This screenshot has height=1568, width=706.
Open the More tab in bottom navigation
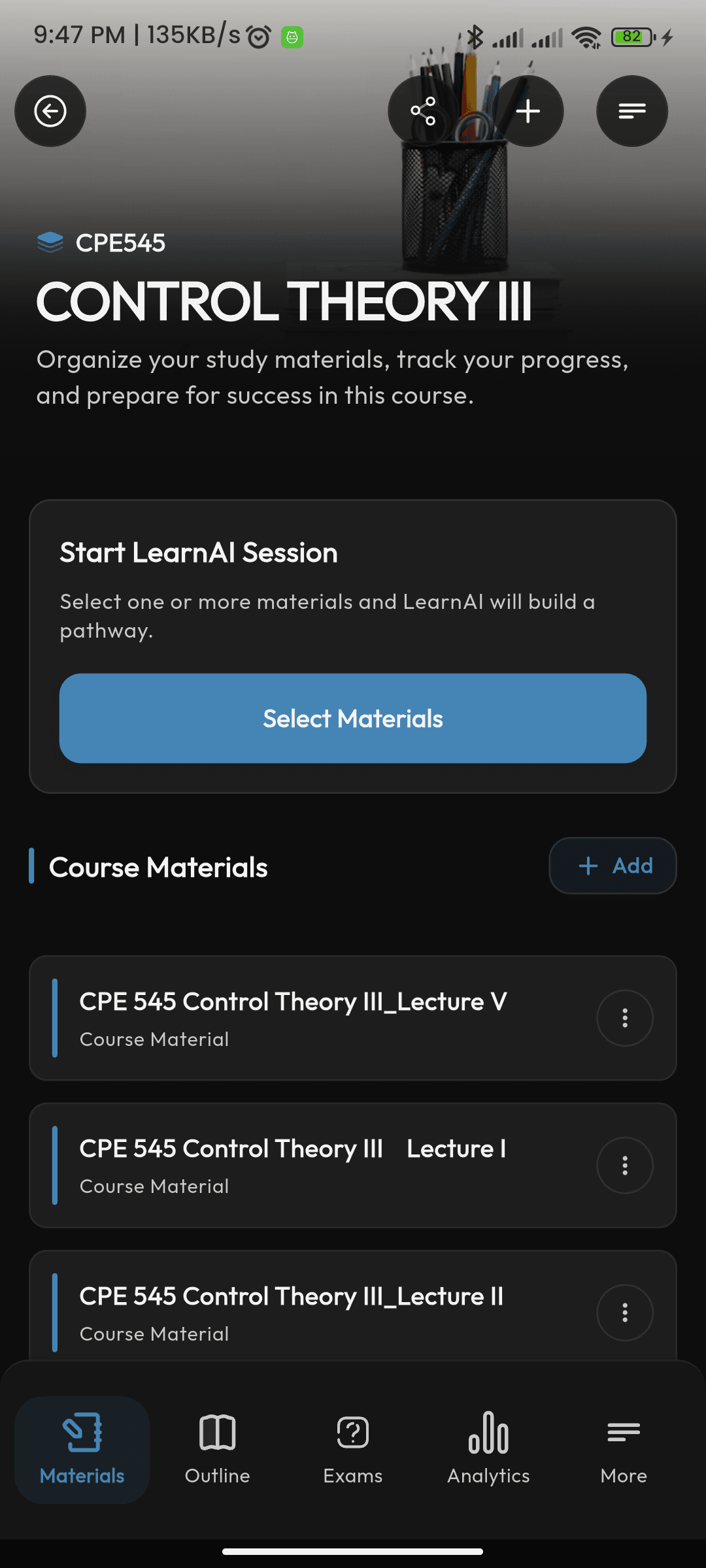(x=623, y=1447)
